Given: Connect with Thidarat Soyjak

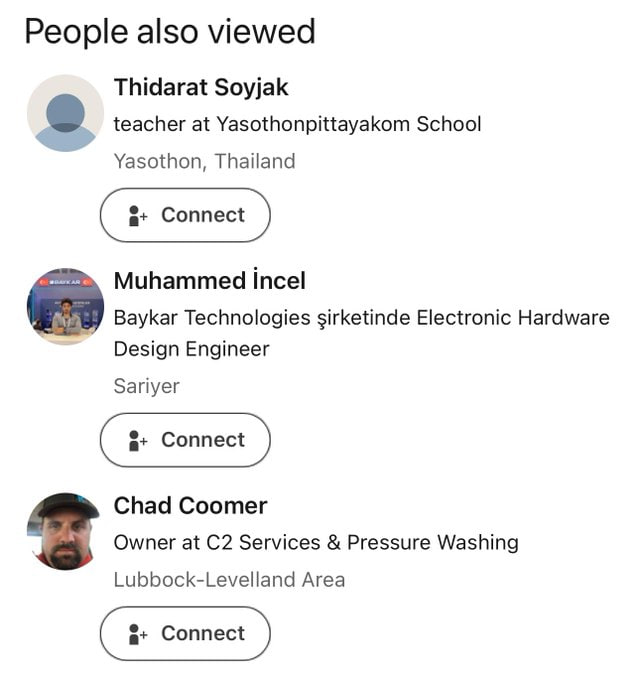Looking at the screenshot, I should [185, 215].
